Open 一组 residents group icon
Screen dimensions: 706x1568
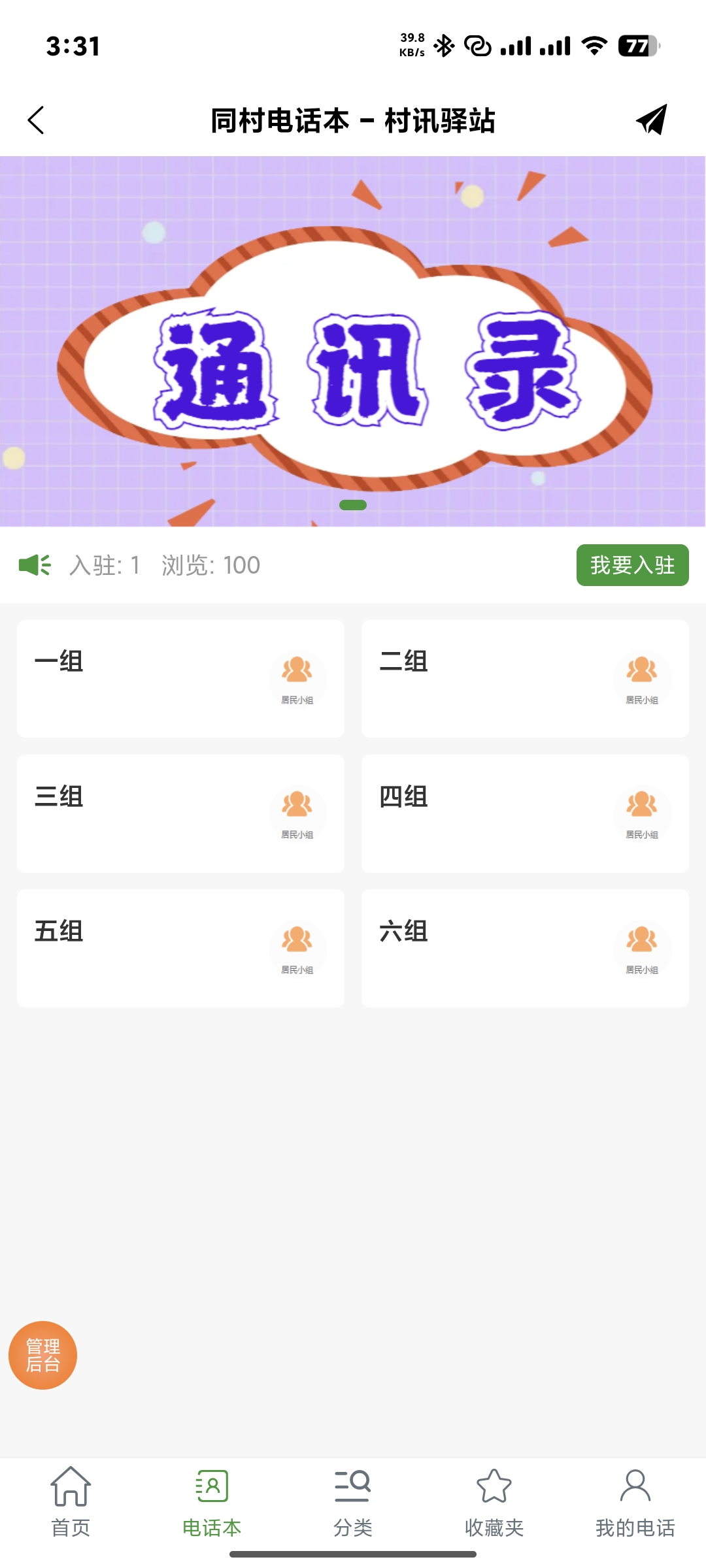[298, 670]
